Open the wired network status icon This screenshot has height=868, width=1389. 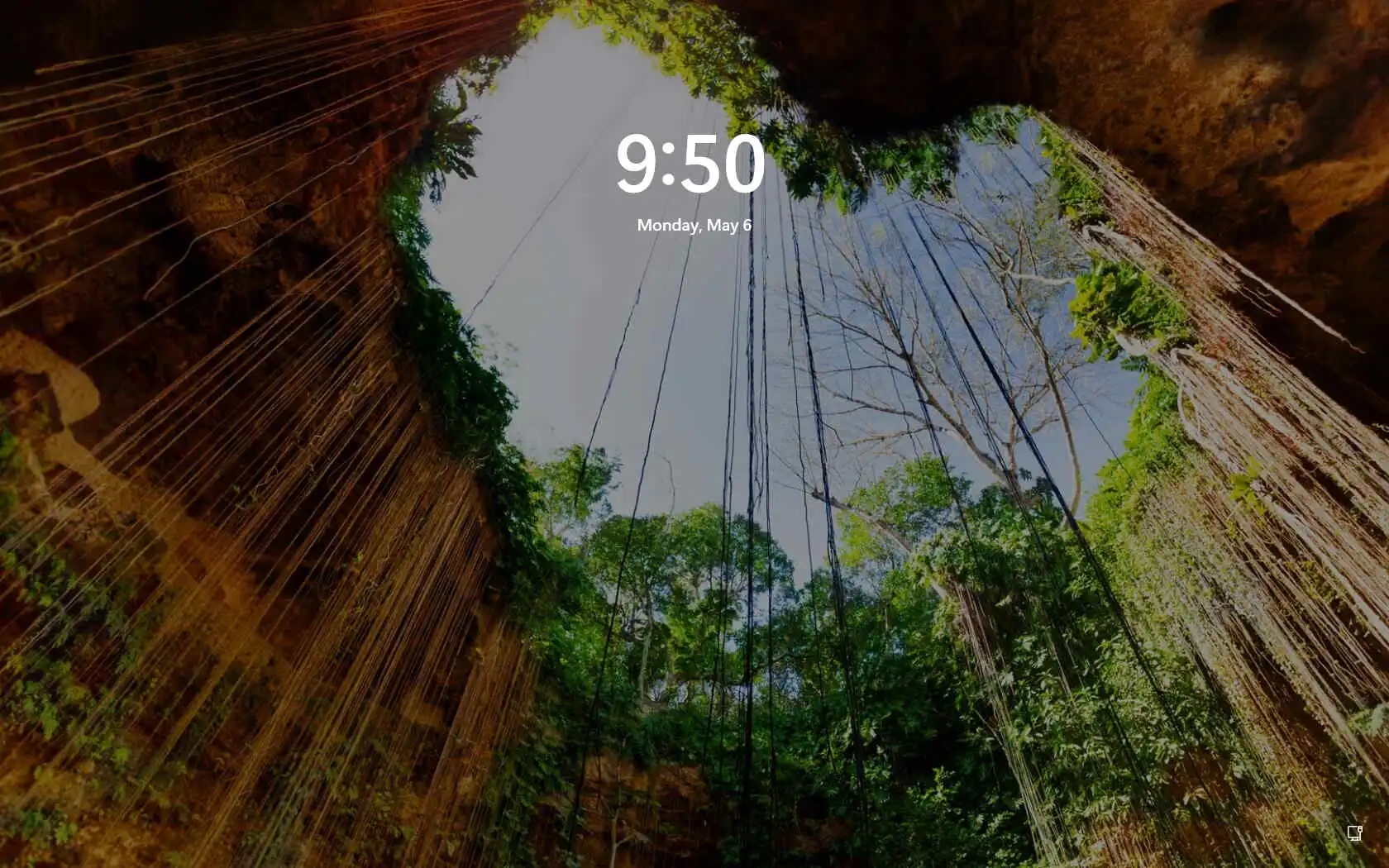click(x=1354, y=833)
